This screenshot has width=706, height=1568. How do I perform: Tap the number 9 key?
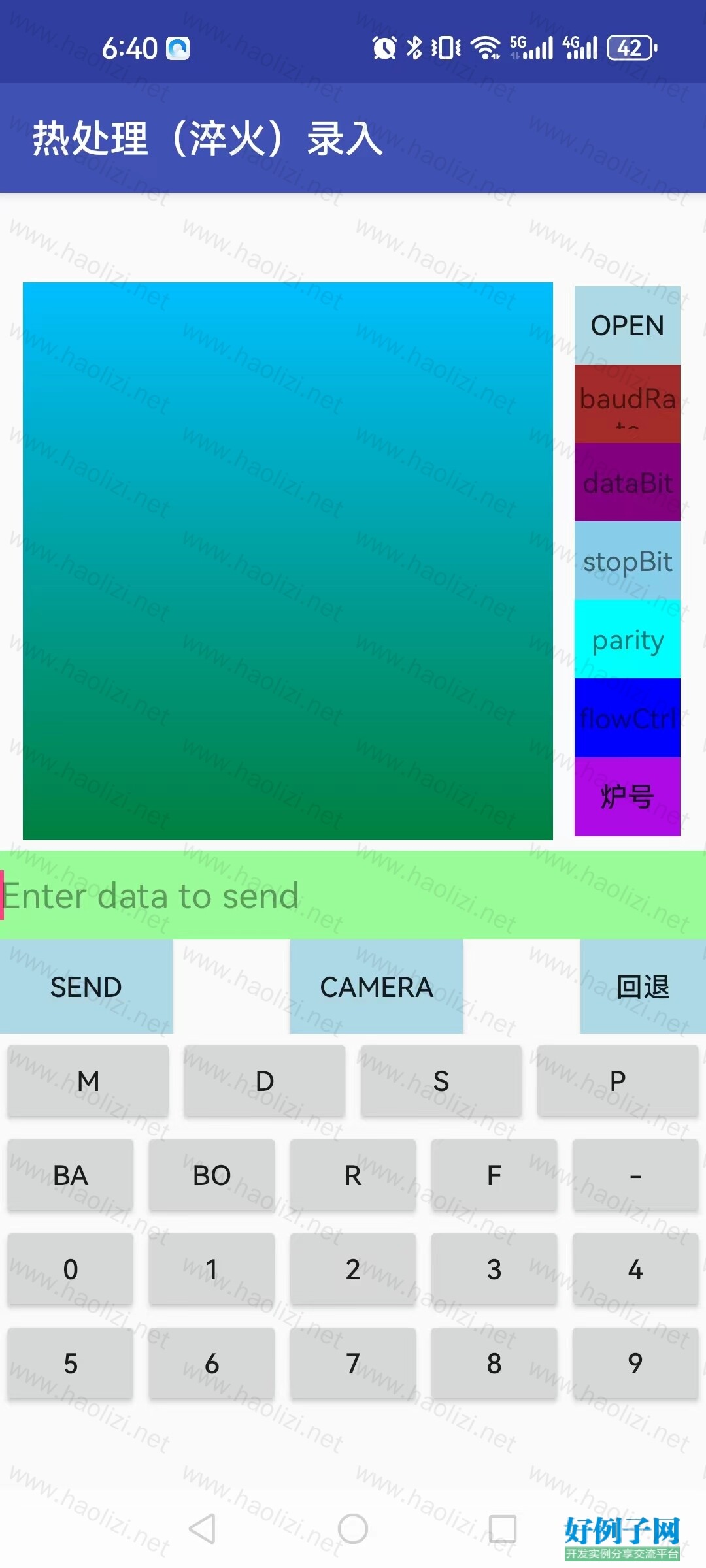635,1364
